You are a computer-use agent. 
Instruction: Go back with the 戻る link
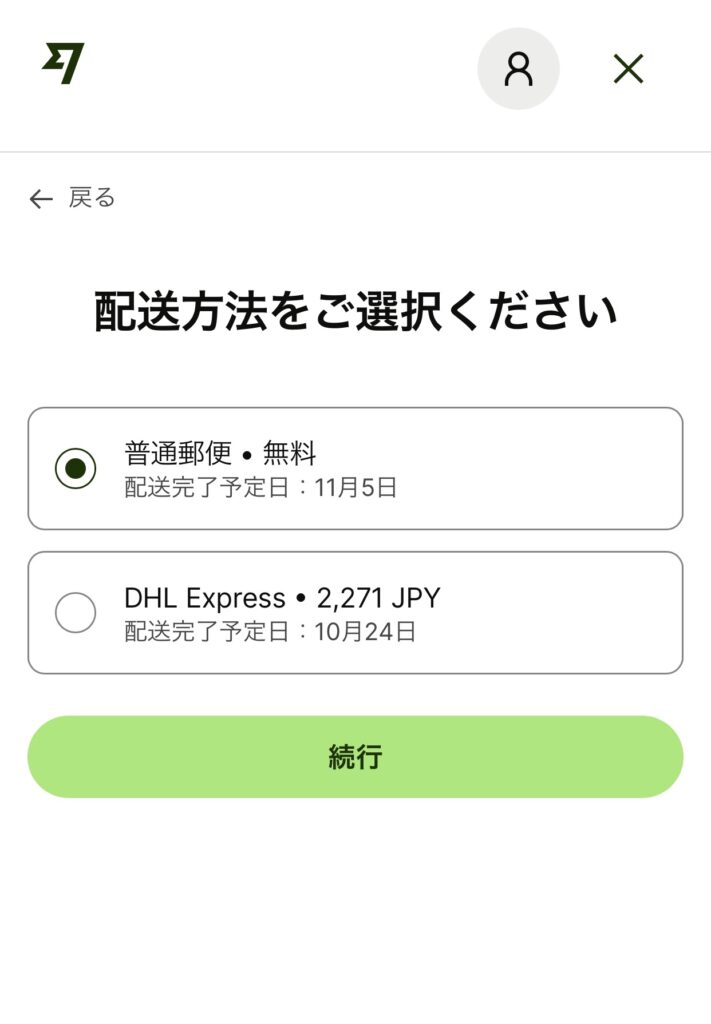[73, 198]
